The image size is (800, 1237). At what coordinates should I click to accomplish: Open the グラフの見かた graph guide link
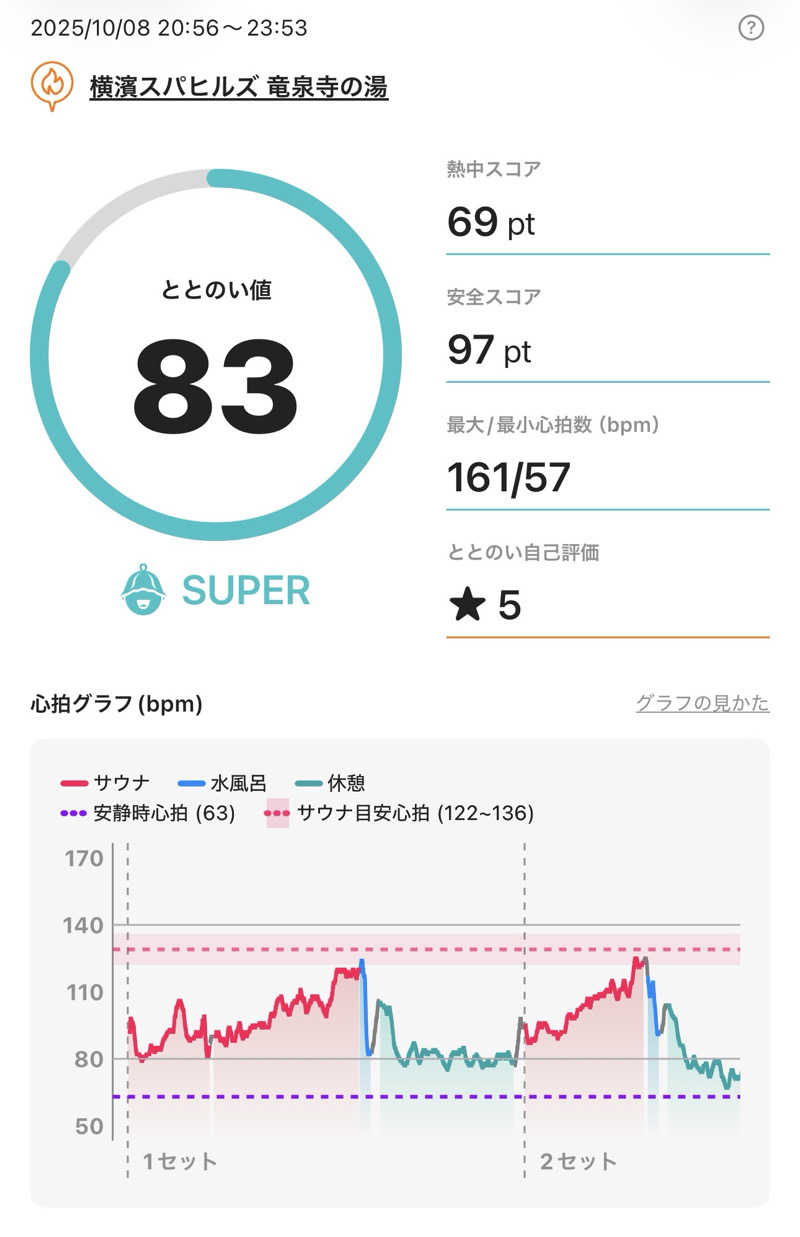pos(702,703)
